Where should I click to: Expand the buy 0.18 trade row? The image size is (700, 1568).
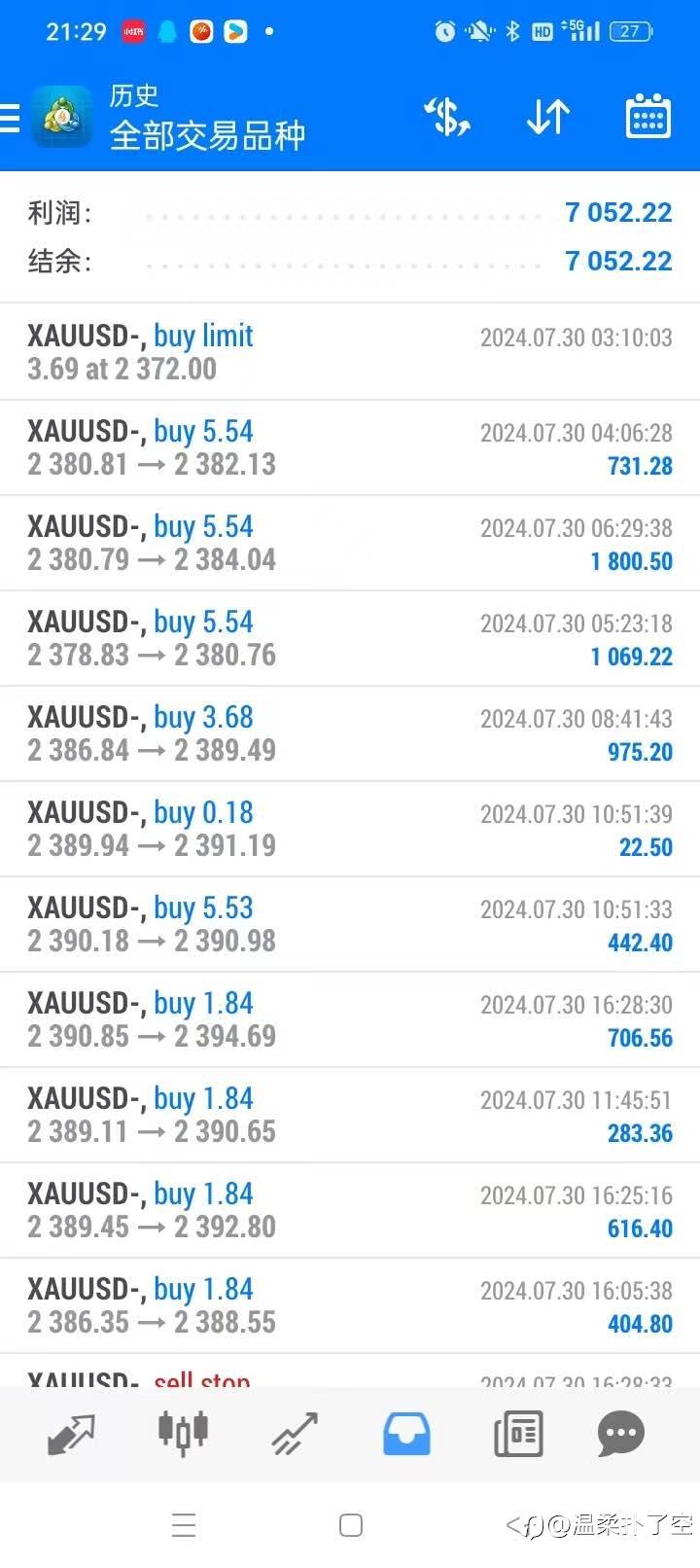pyautogui.click(x=350, y=829)
